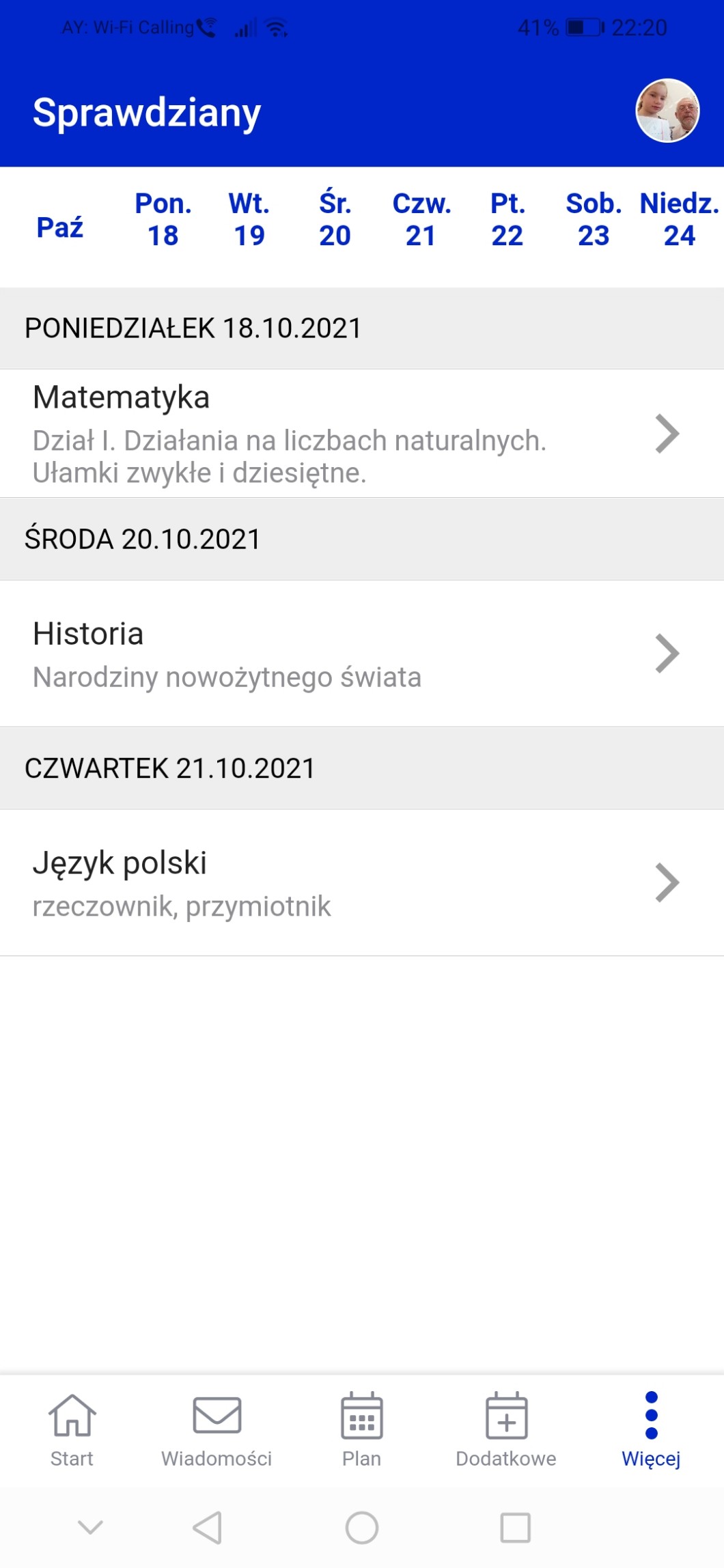Open the profile avatar in the header
Image resolution: width=724 pixels, height=1568 pixels.
point(667,111)
